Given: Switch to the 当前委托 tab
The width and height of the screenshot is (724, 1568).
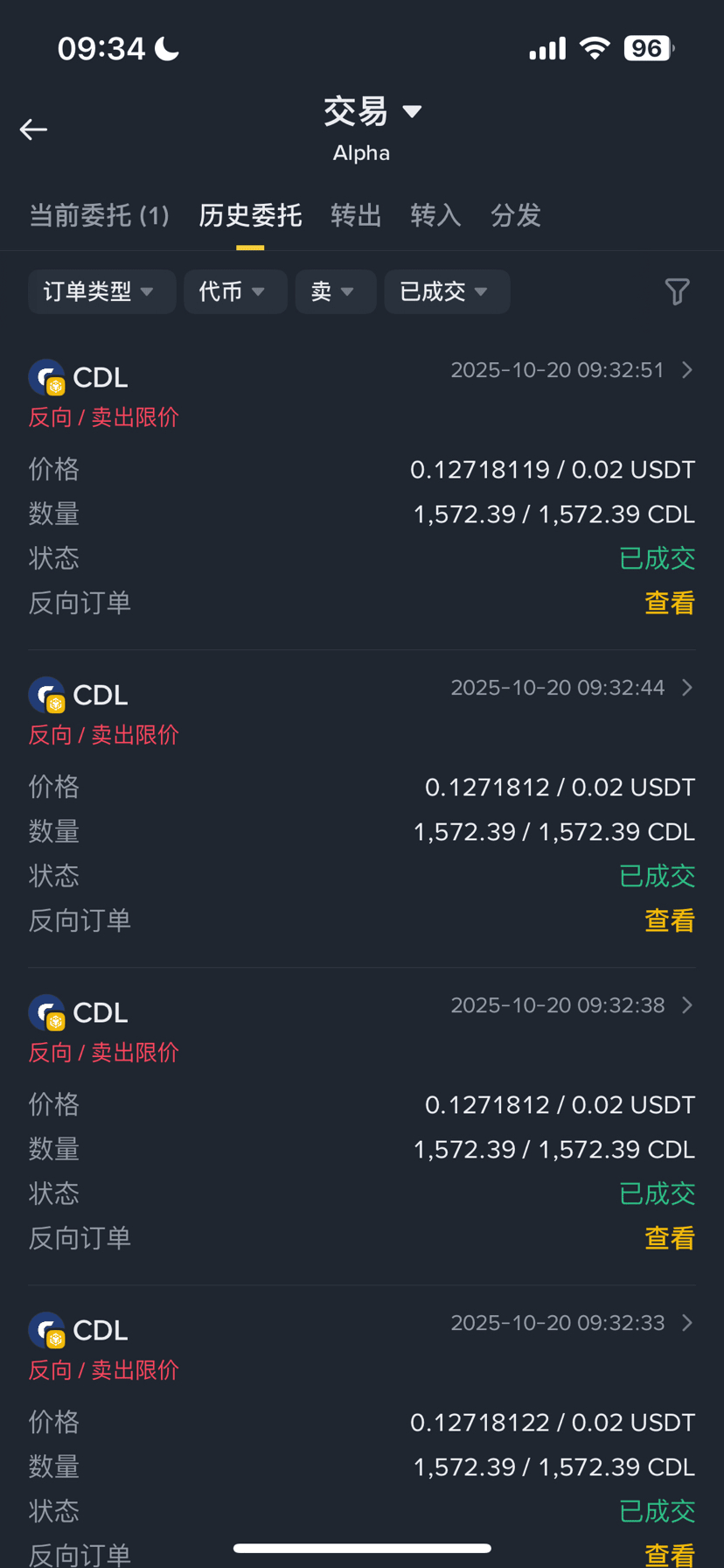Looking at the screenshot, I should click(x=99, y=215).
